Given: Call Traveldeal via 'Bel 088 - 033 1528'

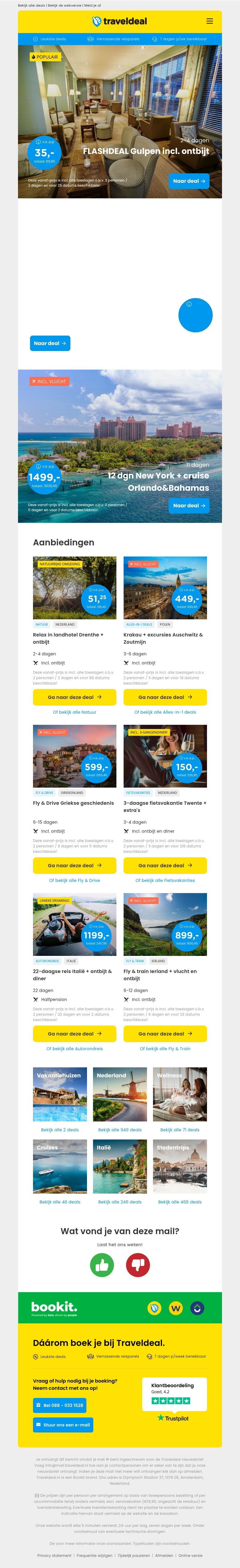Looking at the screenshot, I should (59, 1405).
